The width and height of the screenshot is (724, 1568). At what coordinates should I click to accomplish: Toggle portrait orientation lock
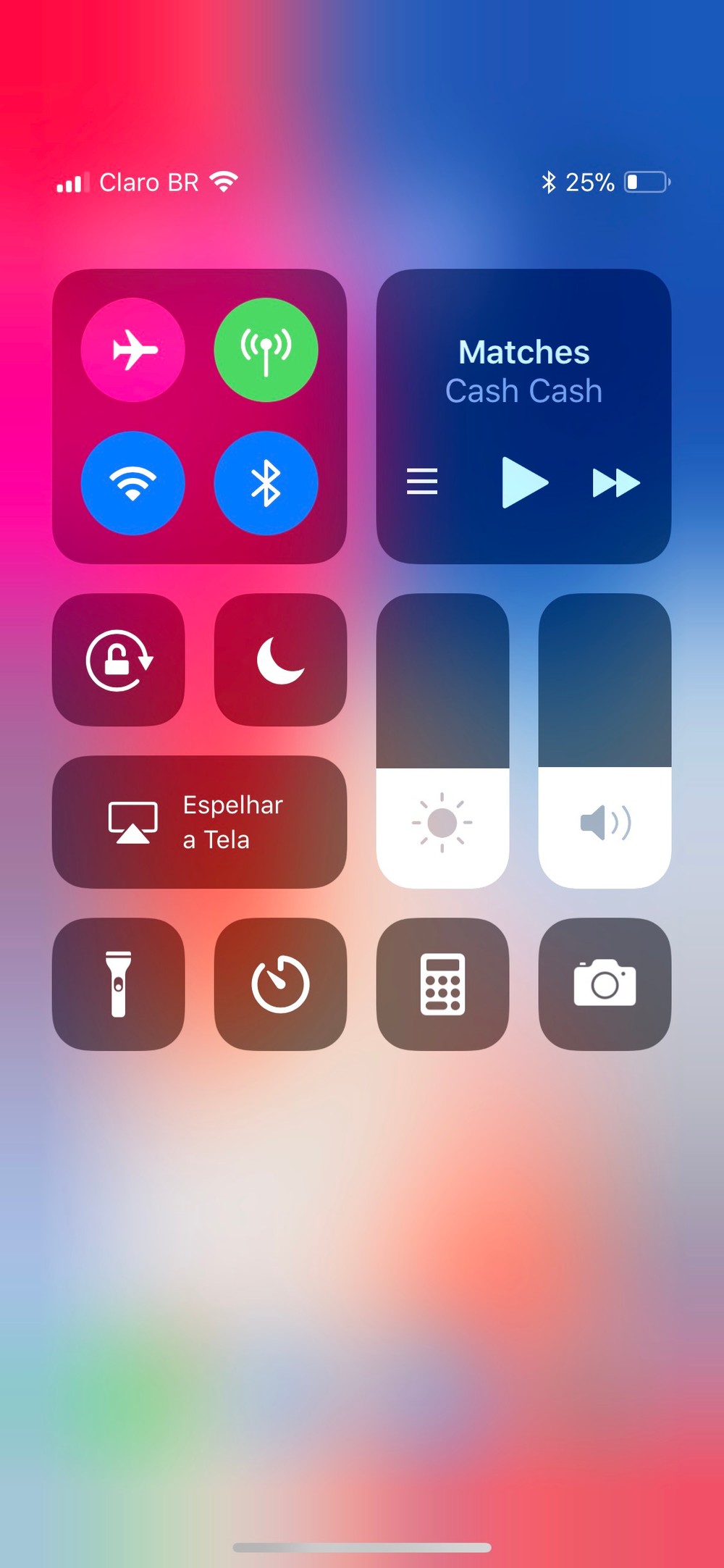[119, 660]
